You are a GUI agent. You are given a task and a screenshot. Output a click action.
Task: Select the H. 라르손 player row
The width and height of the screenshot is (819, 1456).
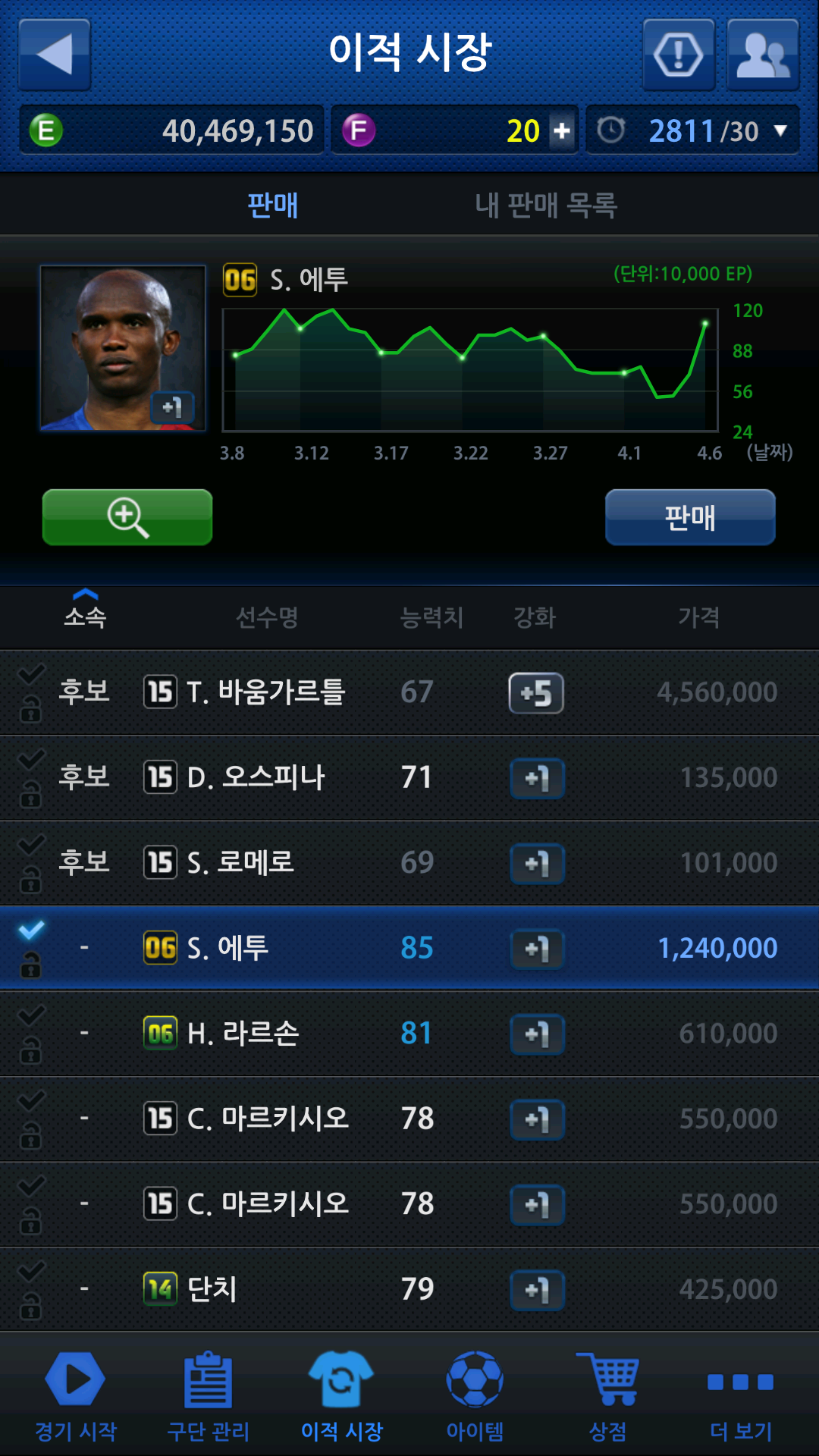(409, 1033)
